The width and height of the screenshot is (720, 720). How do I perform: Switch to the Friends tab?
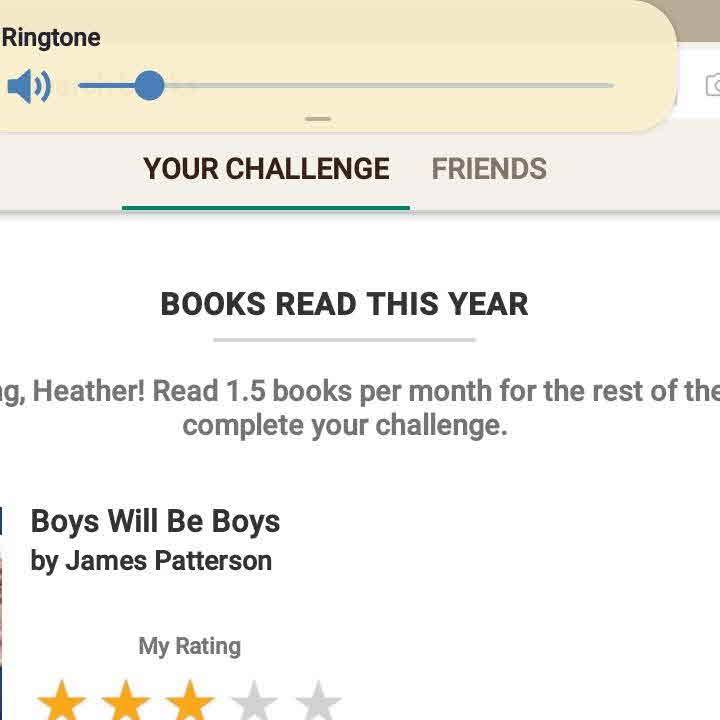point(489,169)
